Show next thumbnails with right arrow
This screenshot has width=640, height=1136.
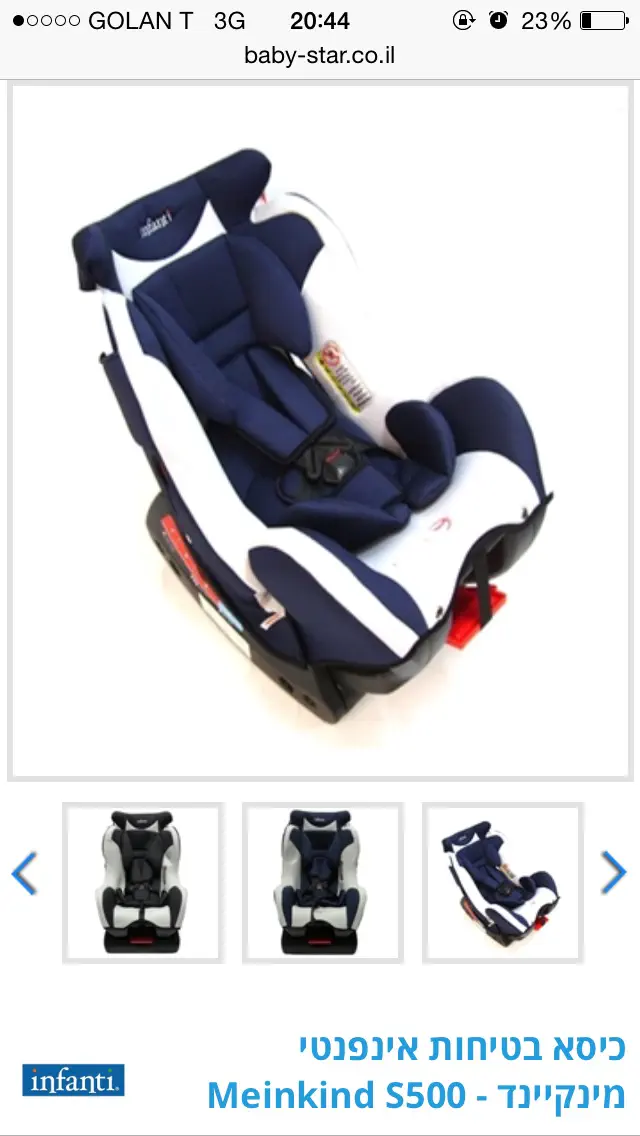pos(613,873)
